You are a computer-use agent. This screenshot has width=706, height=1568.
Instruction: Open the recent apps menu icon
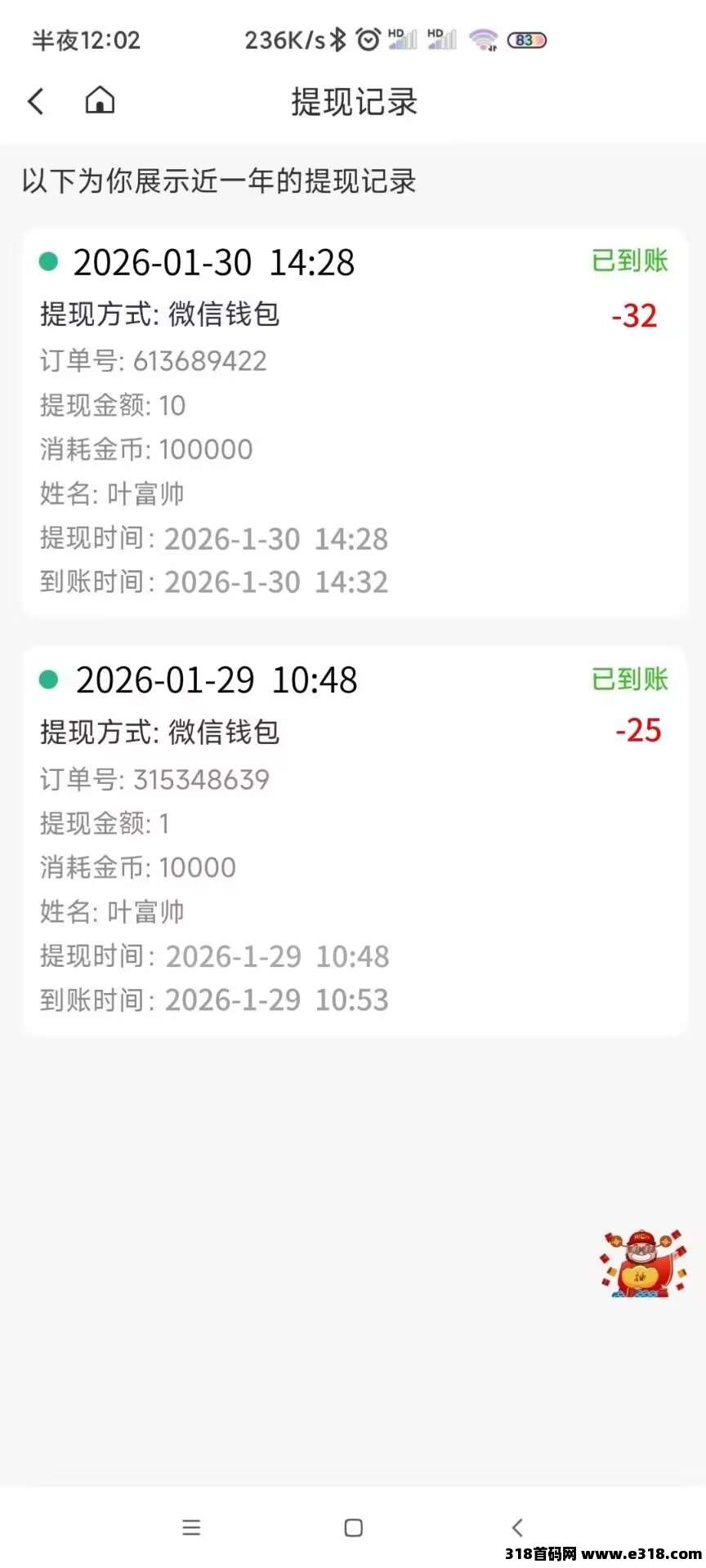click(191, 1526)
